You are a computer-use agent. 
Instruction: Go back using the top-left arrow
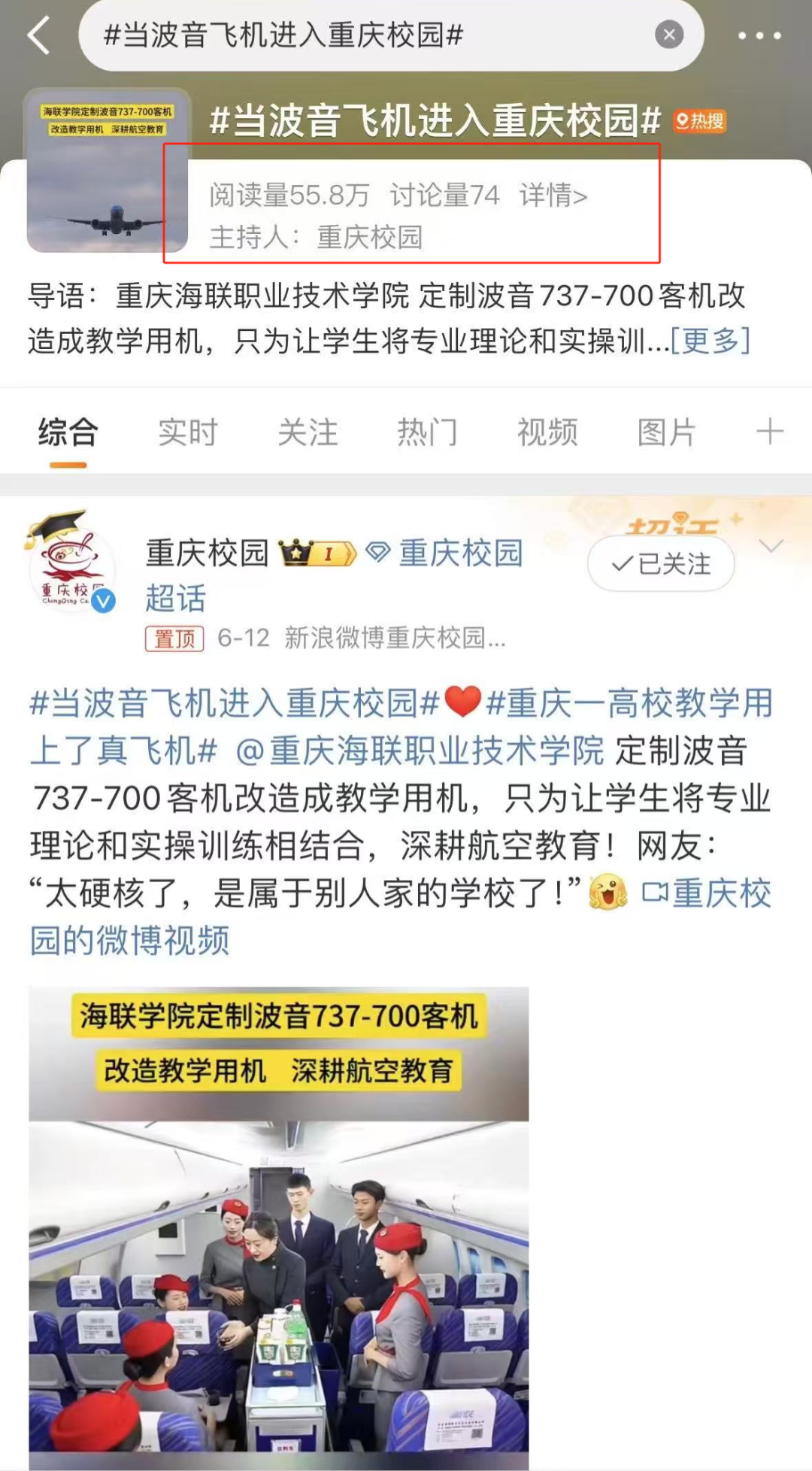click(x=39, y=35)
